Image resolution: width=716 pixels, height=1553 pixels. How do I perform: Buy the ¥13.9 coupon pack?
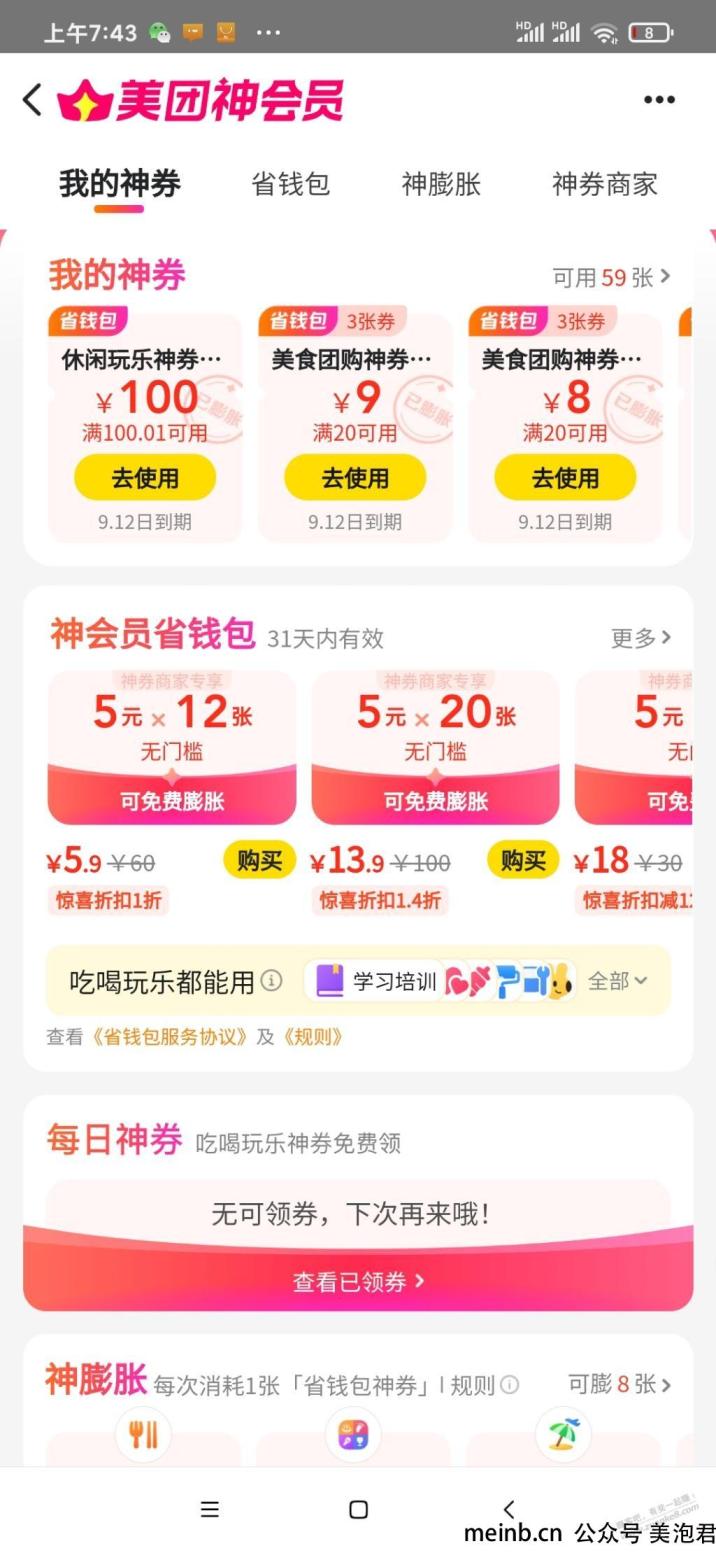[523, 860]
